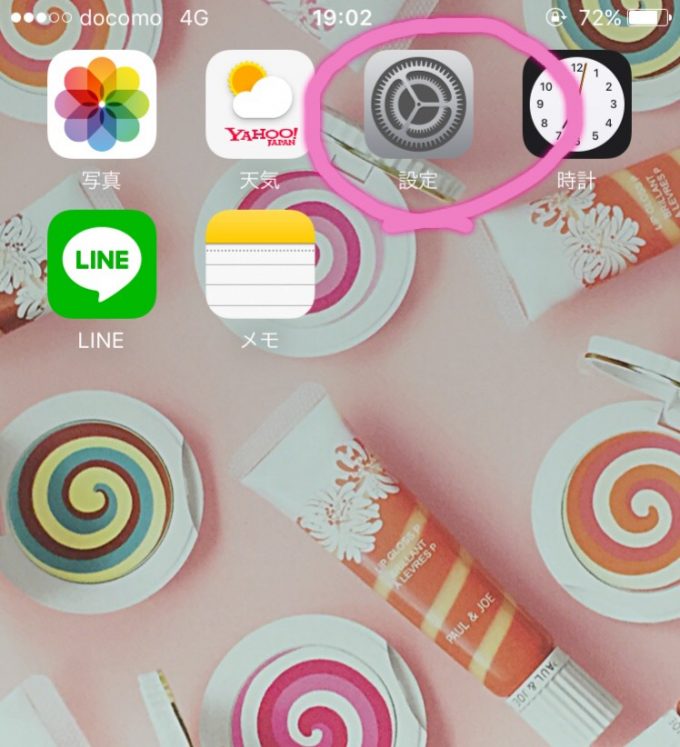This screenshot has height=747, width=680.
Task: Open the Settings app (設定)
Action: 418,104
